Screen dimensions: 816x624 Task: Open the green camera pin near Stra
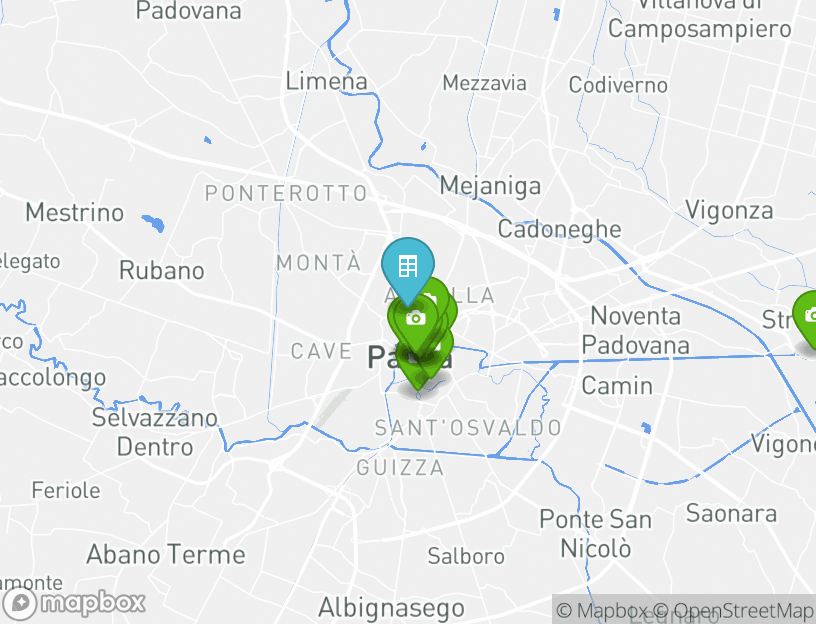tap(808, 316)
